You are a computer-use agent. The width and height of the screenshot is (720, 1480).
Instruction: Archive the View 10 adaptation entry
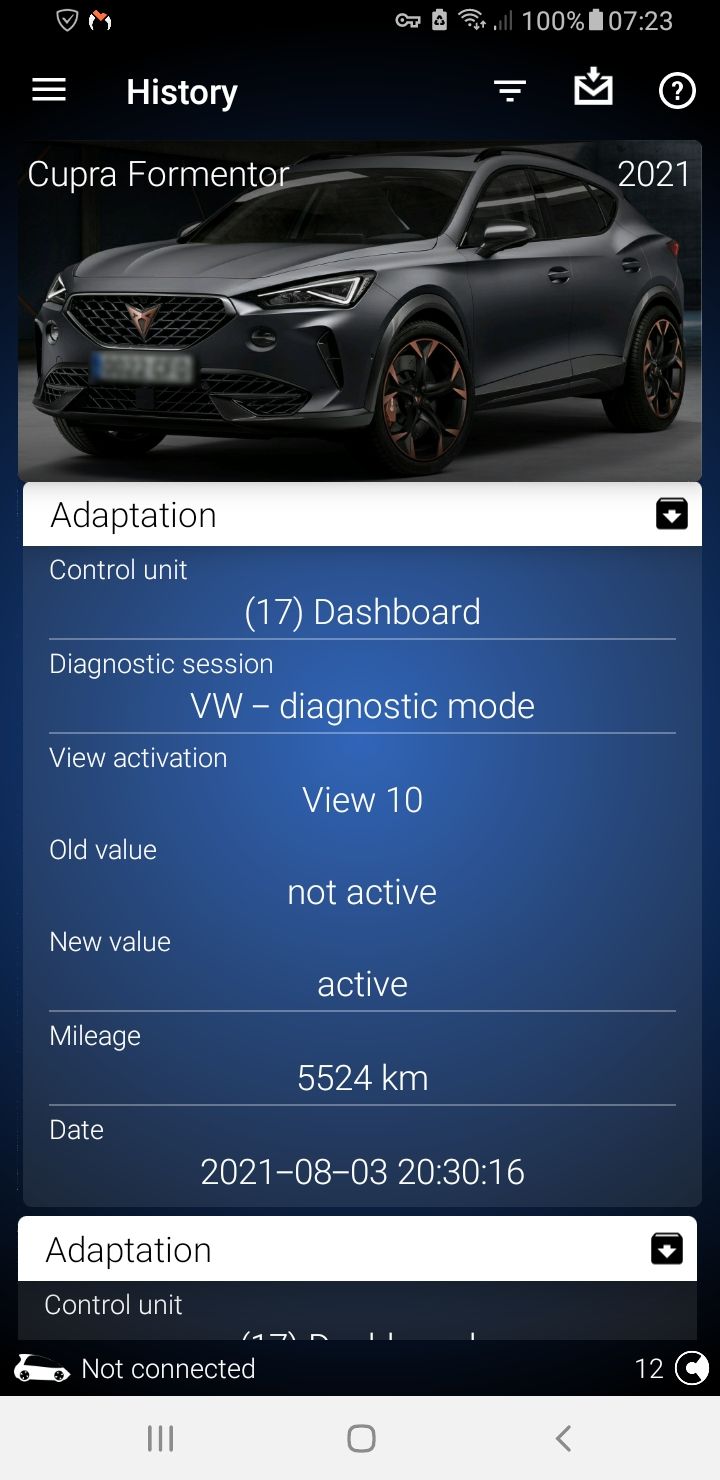pyautogui.click(x=671, y=514)
